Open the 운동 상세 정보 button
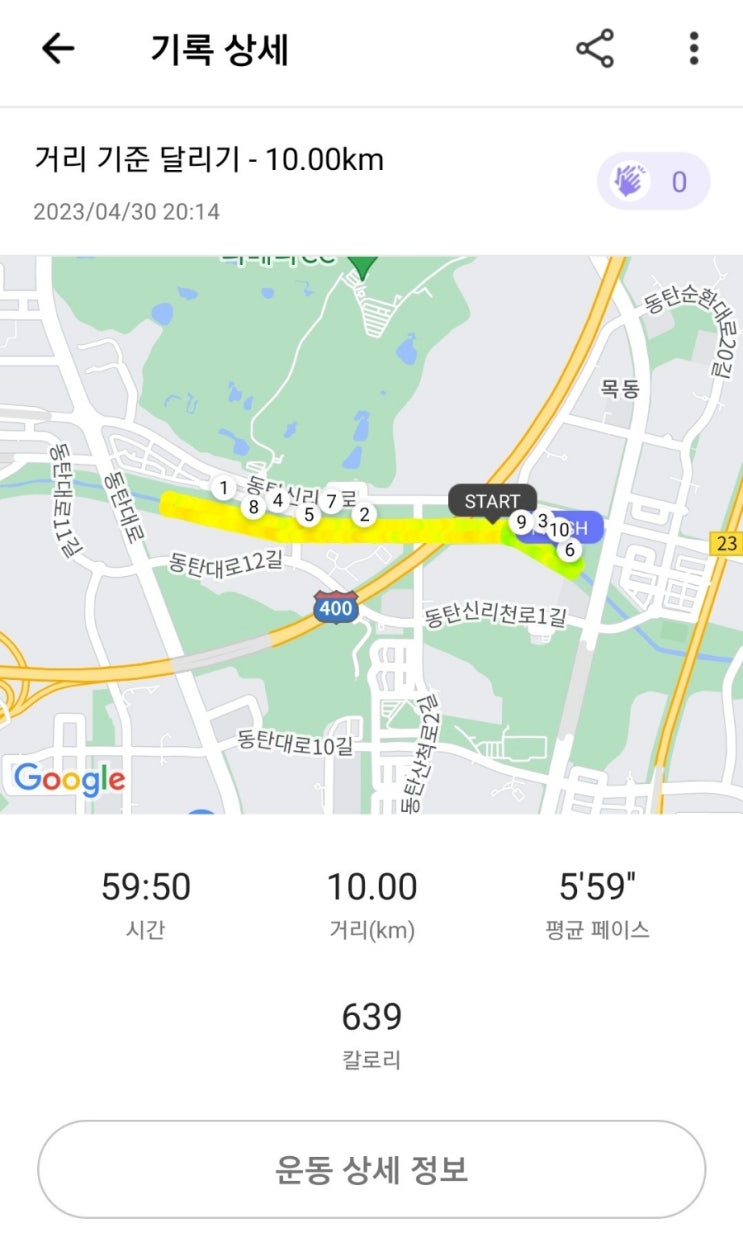 (x=371, y=1169)
